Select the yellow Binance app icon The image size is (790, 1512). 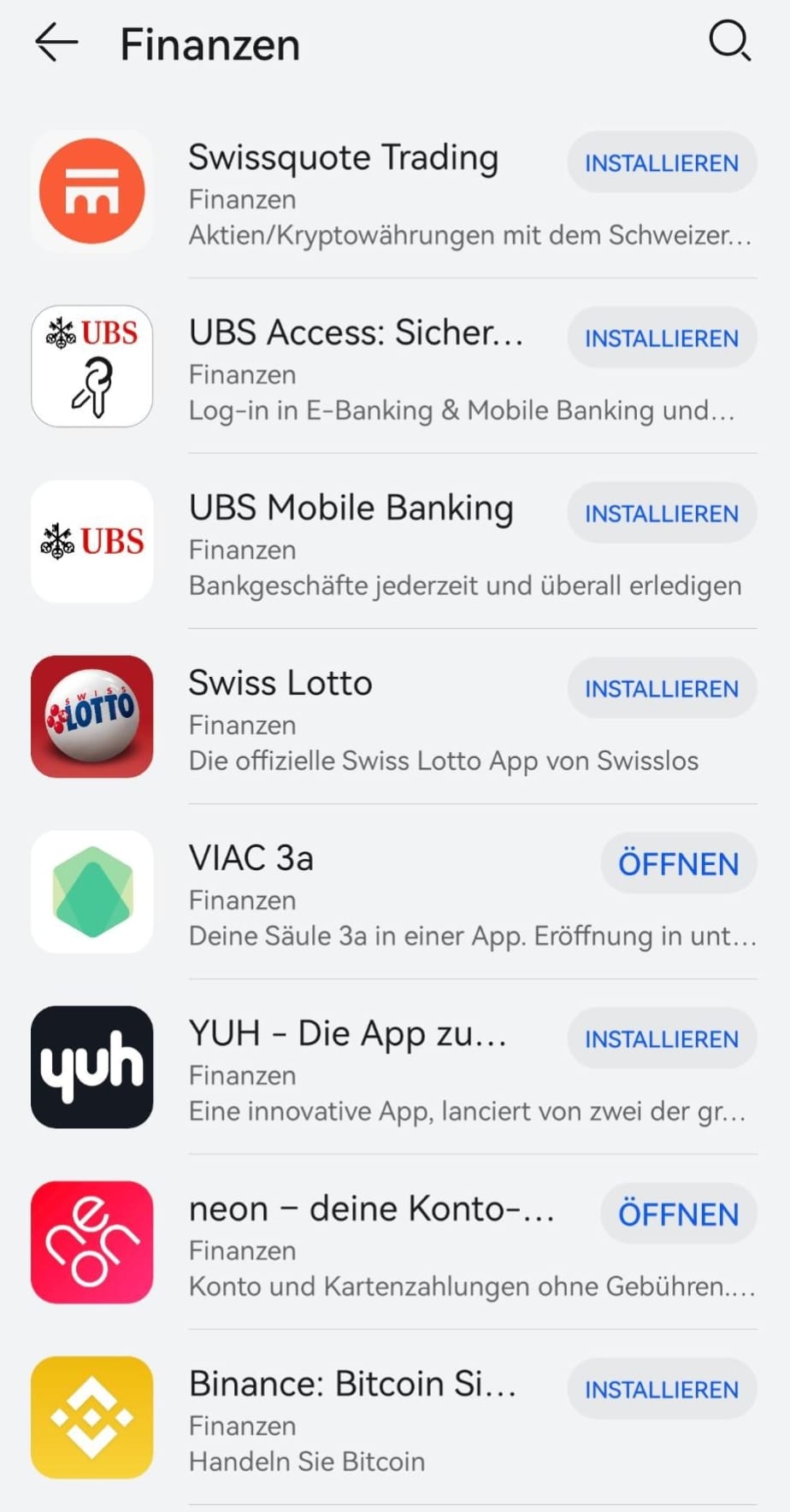click(91, 1417)
